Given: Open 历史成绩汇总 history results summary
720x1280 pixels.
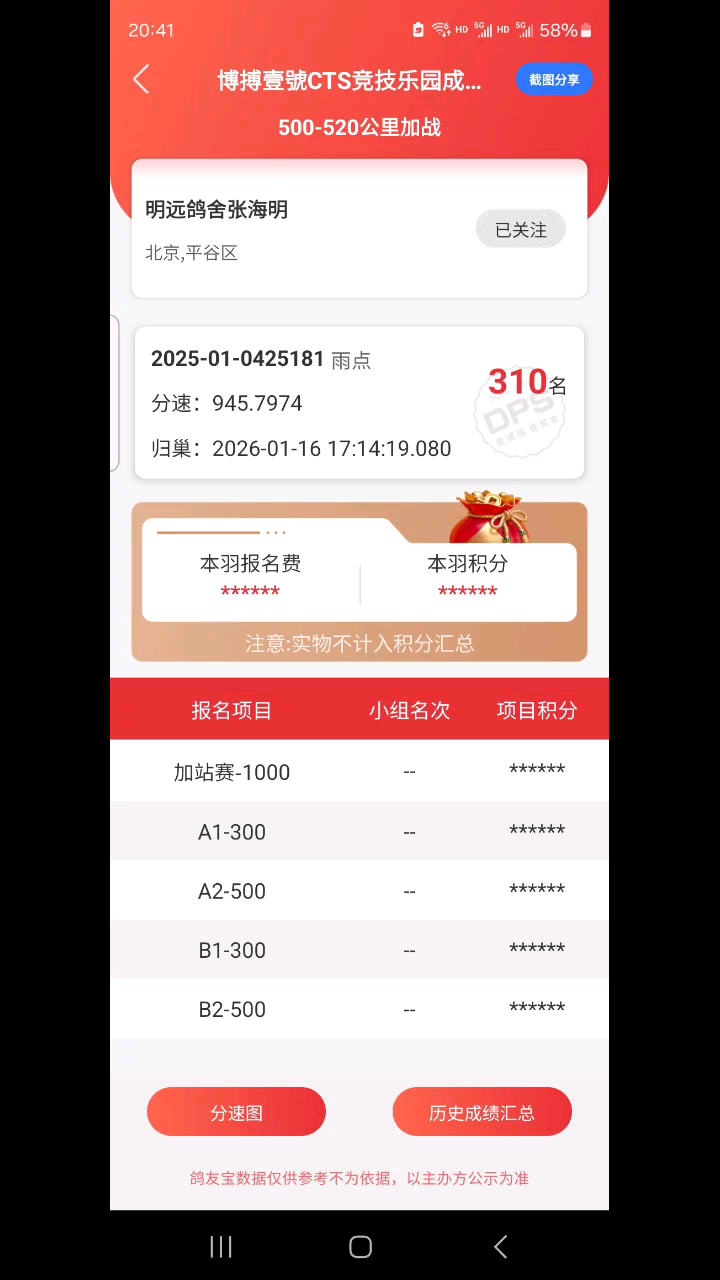Looking at the screenshot, I should (482, 1112).
